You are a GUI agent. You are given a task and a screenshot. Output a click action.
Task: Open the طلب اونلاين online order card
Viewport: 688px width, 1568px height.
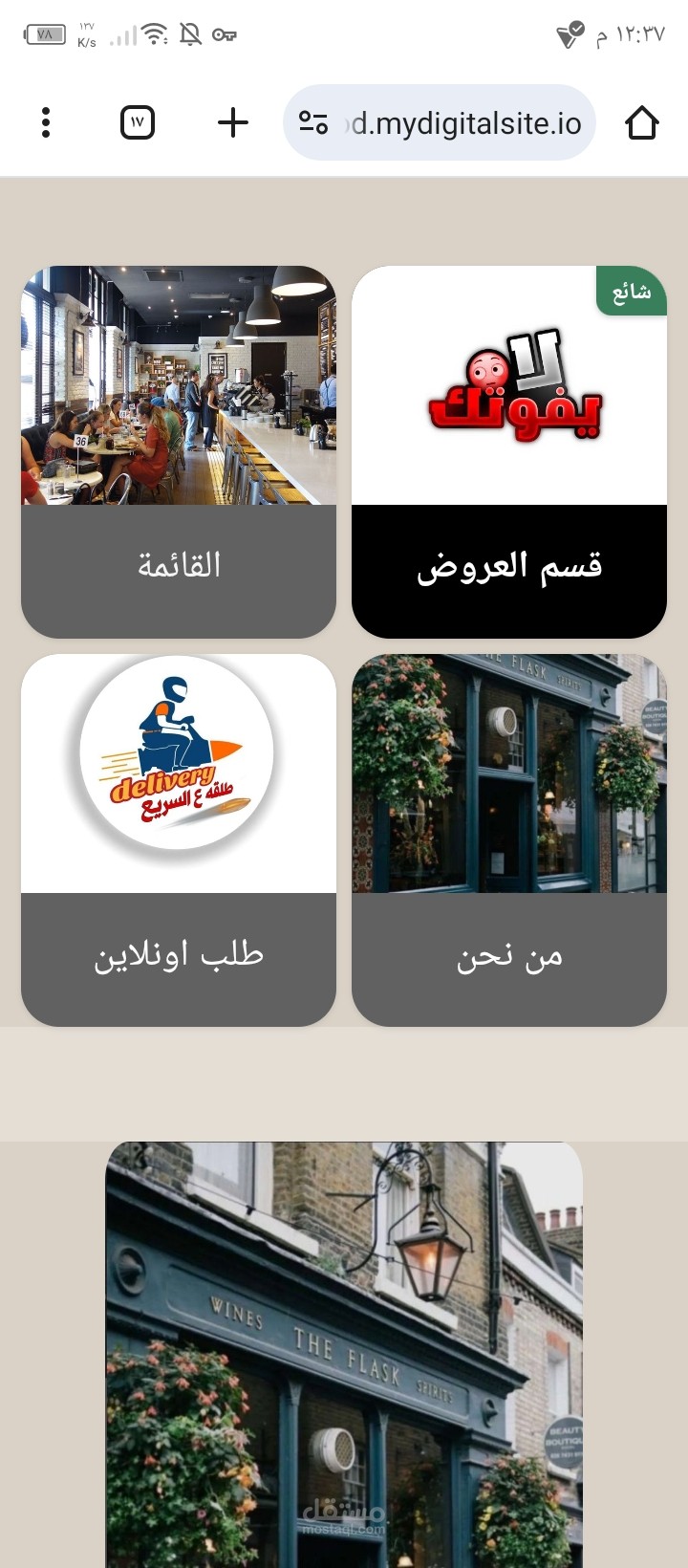tap(179, 840)
